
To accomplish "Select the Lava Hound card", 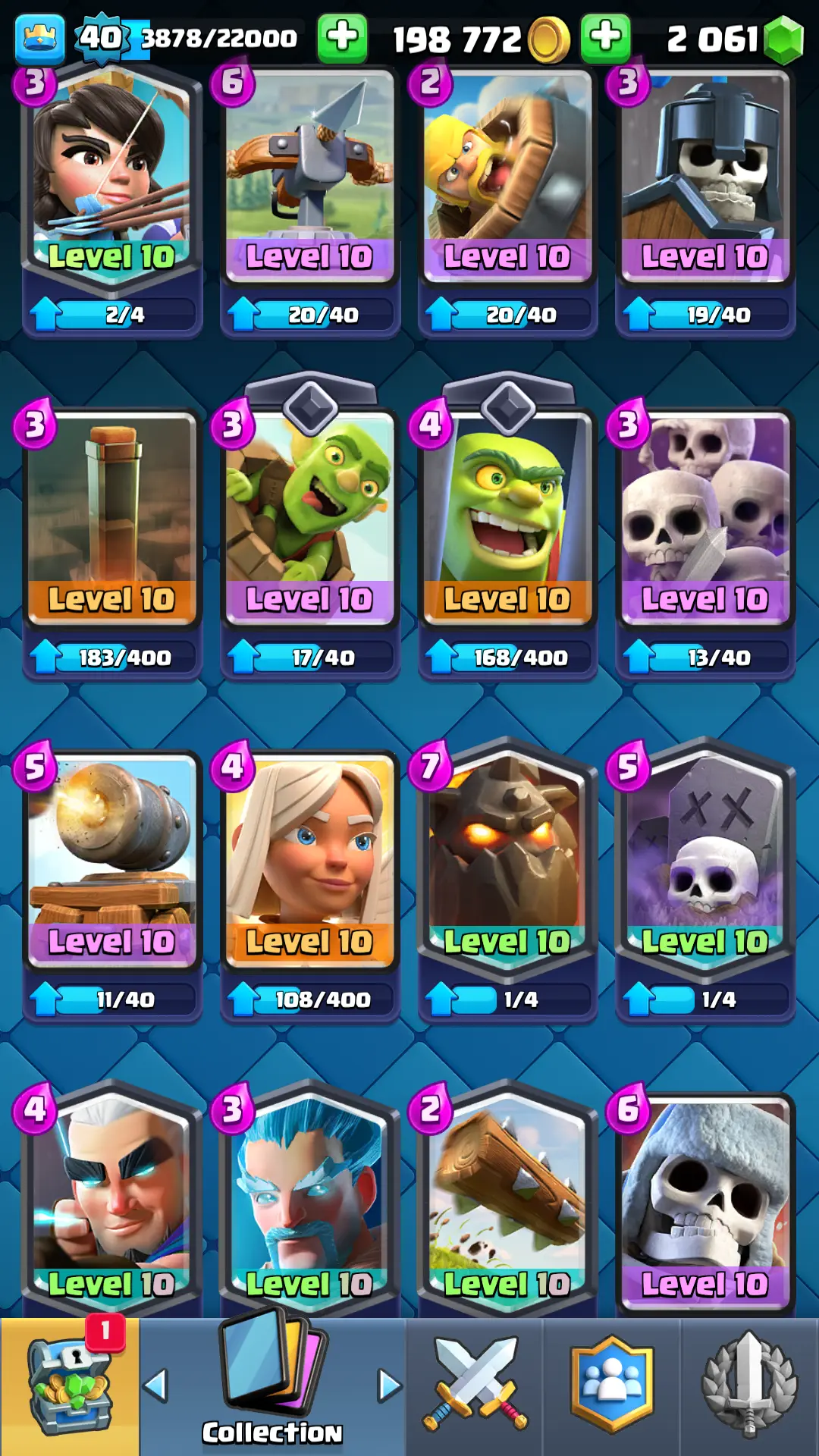I will click(x=507, y=857).
